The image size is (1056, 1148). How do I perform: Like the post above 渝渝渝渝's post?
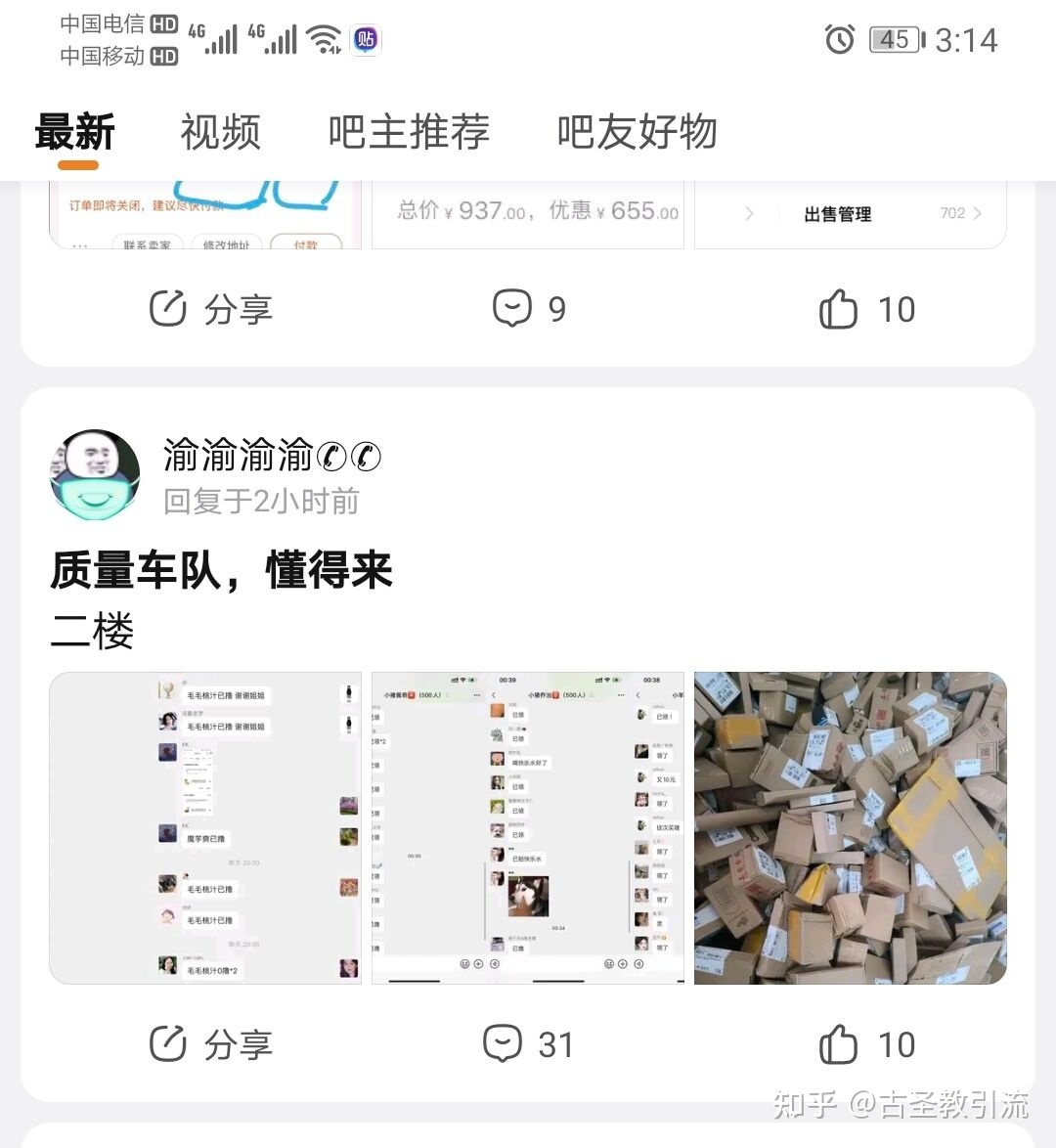click(866, 310)
